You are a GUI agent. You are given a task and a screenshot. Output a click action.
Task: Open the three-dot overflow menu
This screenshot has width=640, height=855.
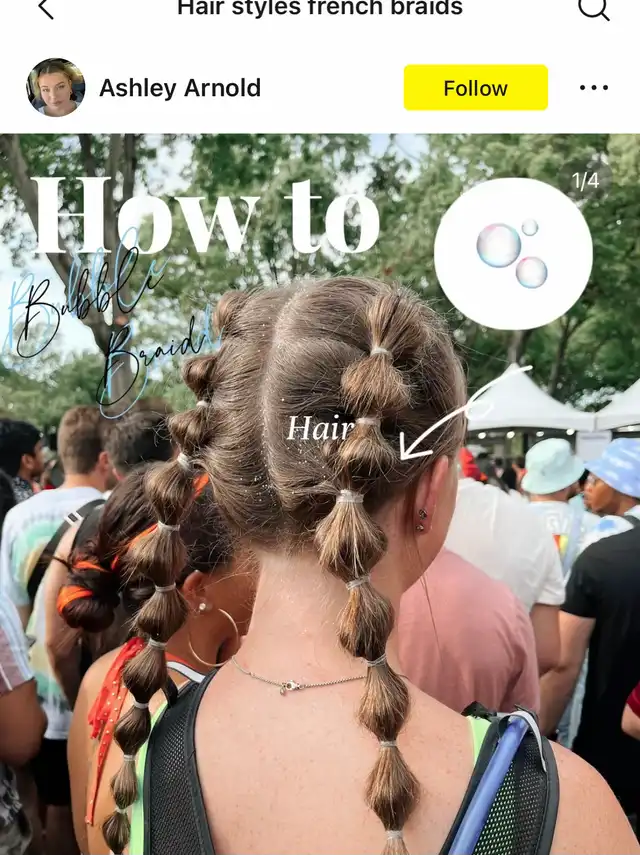(x=594, y=88)
